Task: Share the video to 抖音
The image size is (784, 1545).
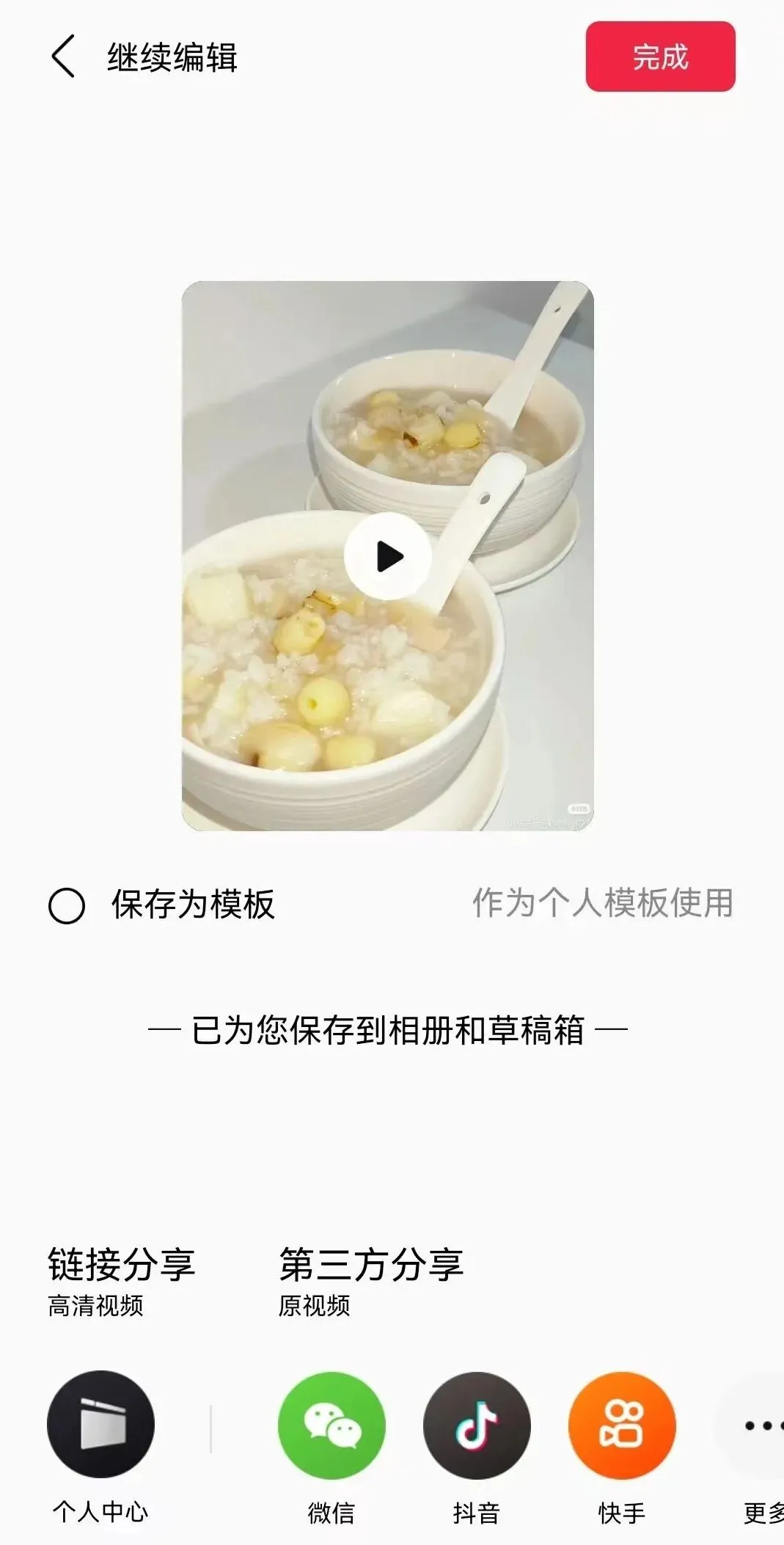Action: coord(477,1425)
